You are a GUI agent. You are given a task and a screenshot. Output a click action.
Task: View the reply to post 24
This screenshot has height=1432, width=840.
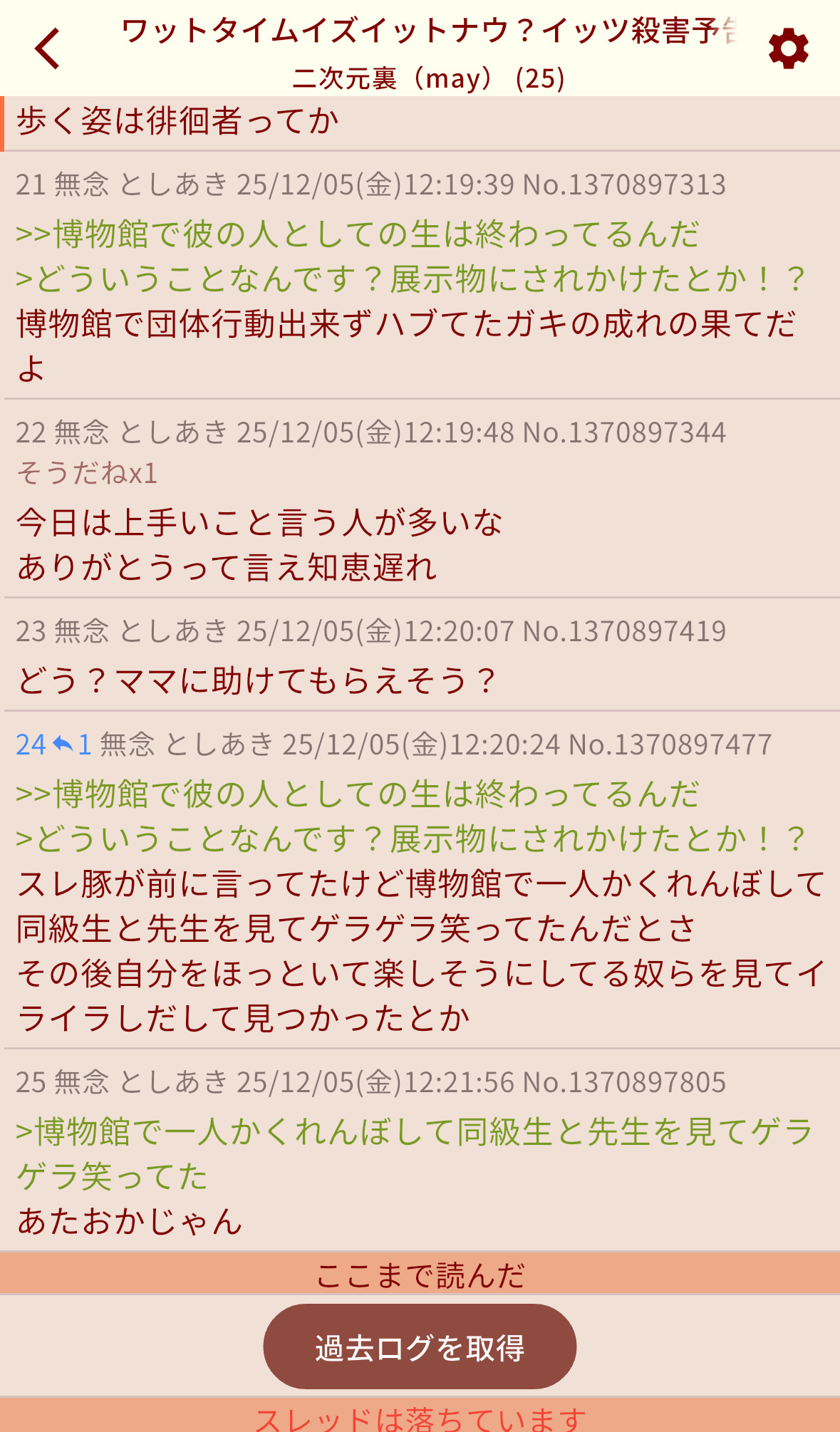(x=73, y=744)
